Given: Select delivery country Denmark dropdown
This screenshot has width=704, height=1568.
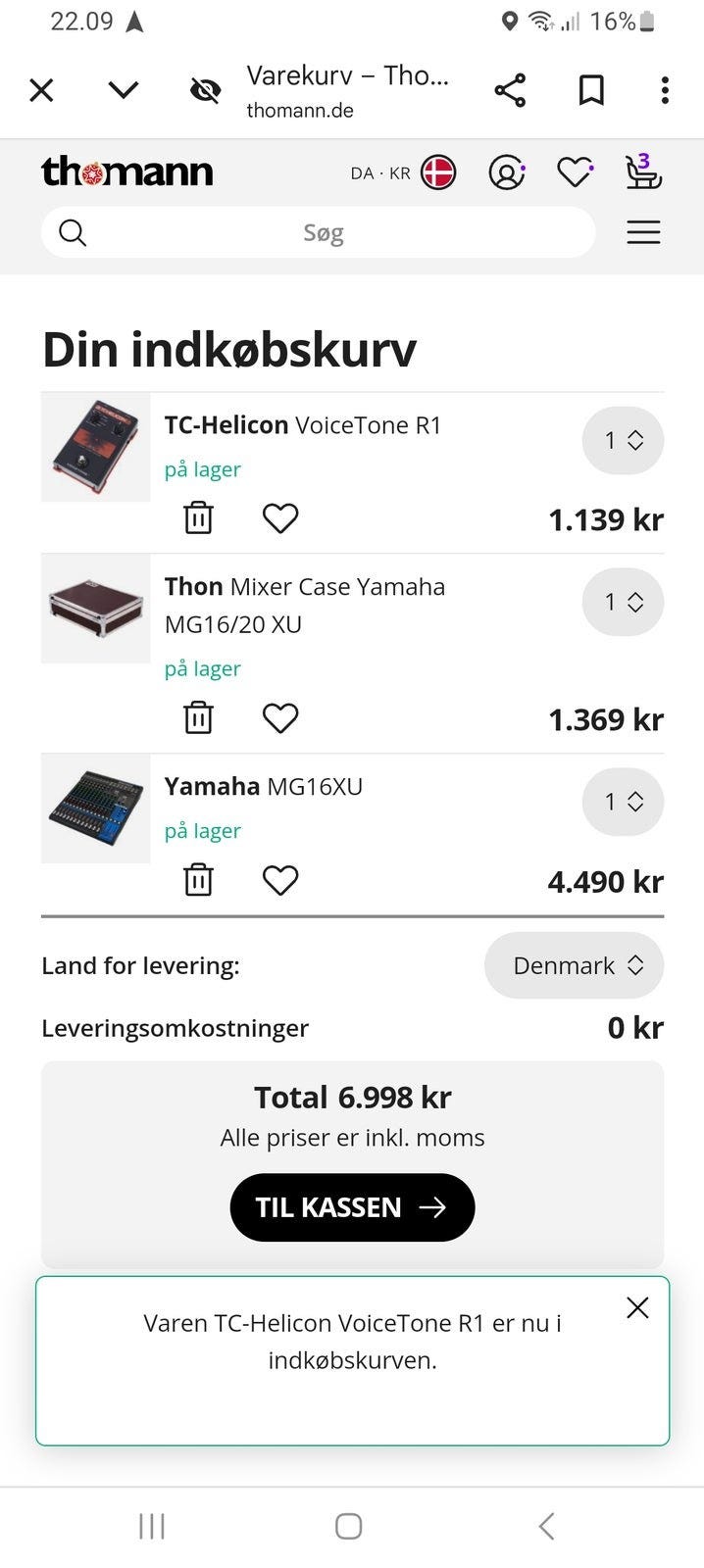Looking at the screenshot, I should click(x=574, y=965).
